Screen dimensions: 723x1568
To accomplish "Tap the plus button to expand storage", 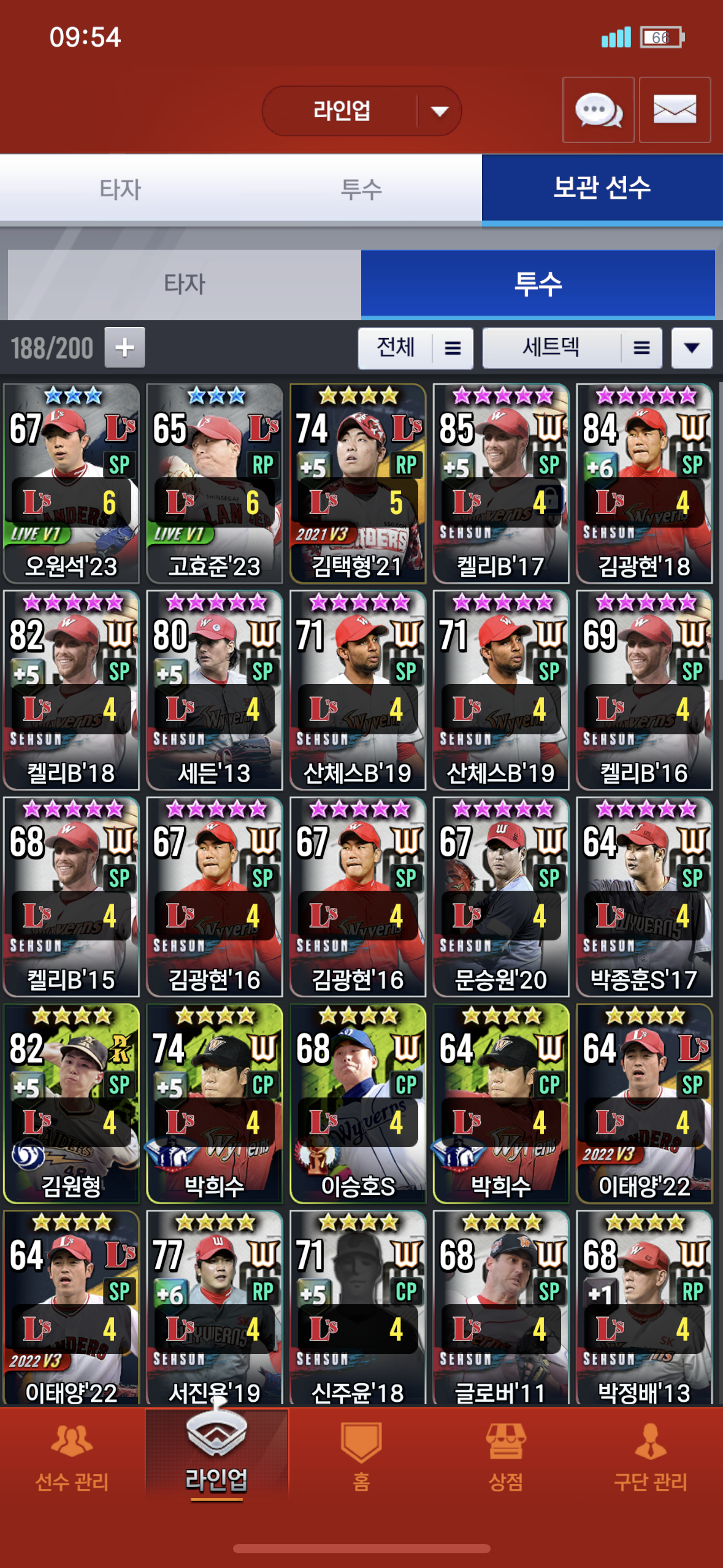I will coord(124,347).
